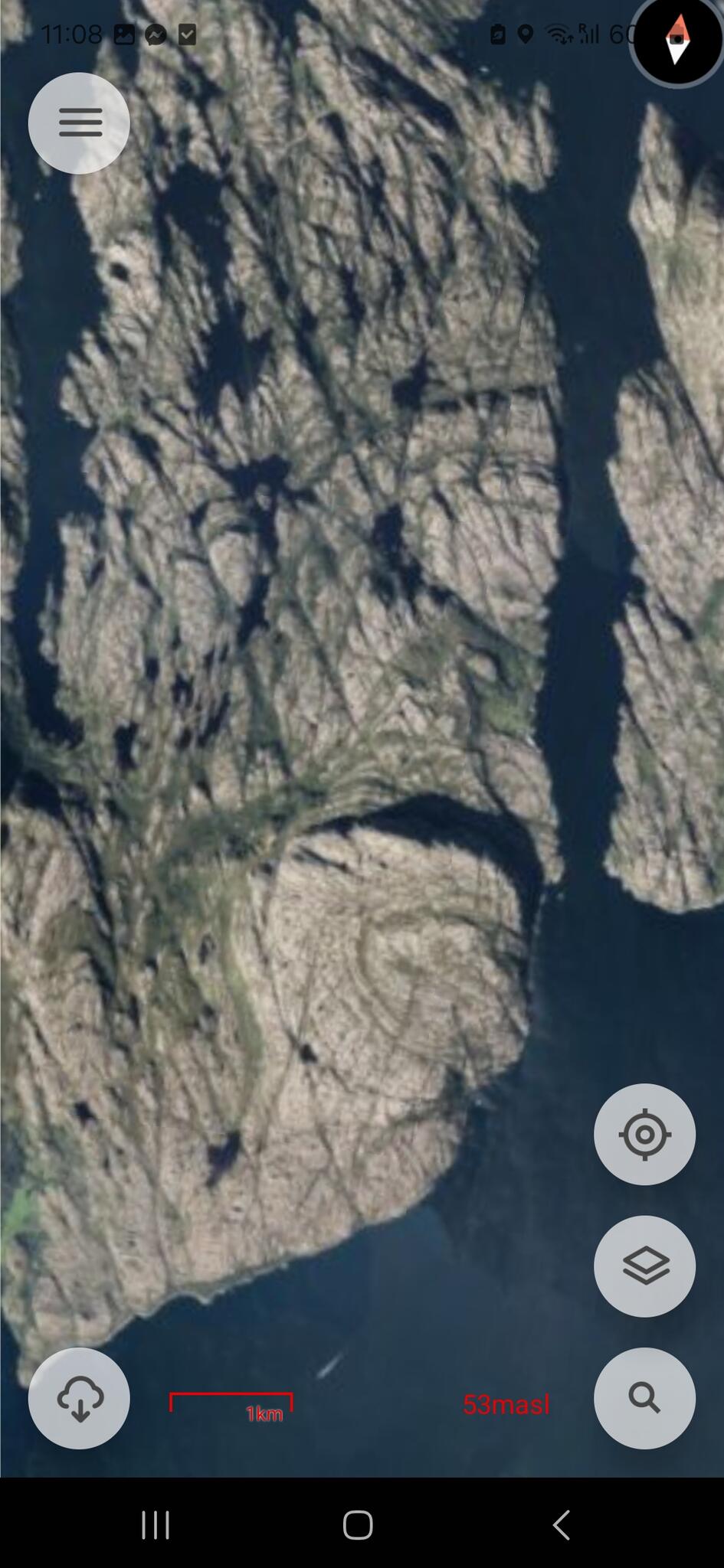Viewport: 724px width, 1568px height.
Task: Open the hamburger menu
Action: [x=79, y=122]
